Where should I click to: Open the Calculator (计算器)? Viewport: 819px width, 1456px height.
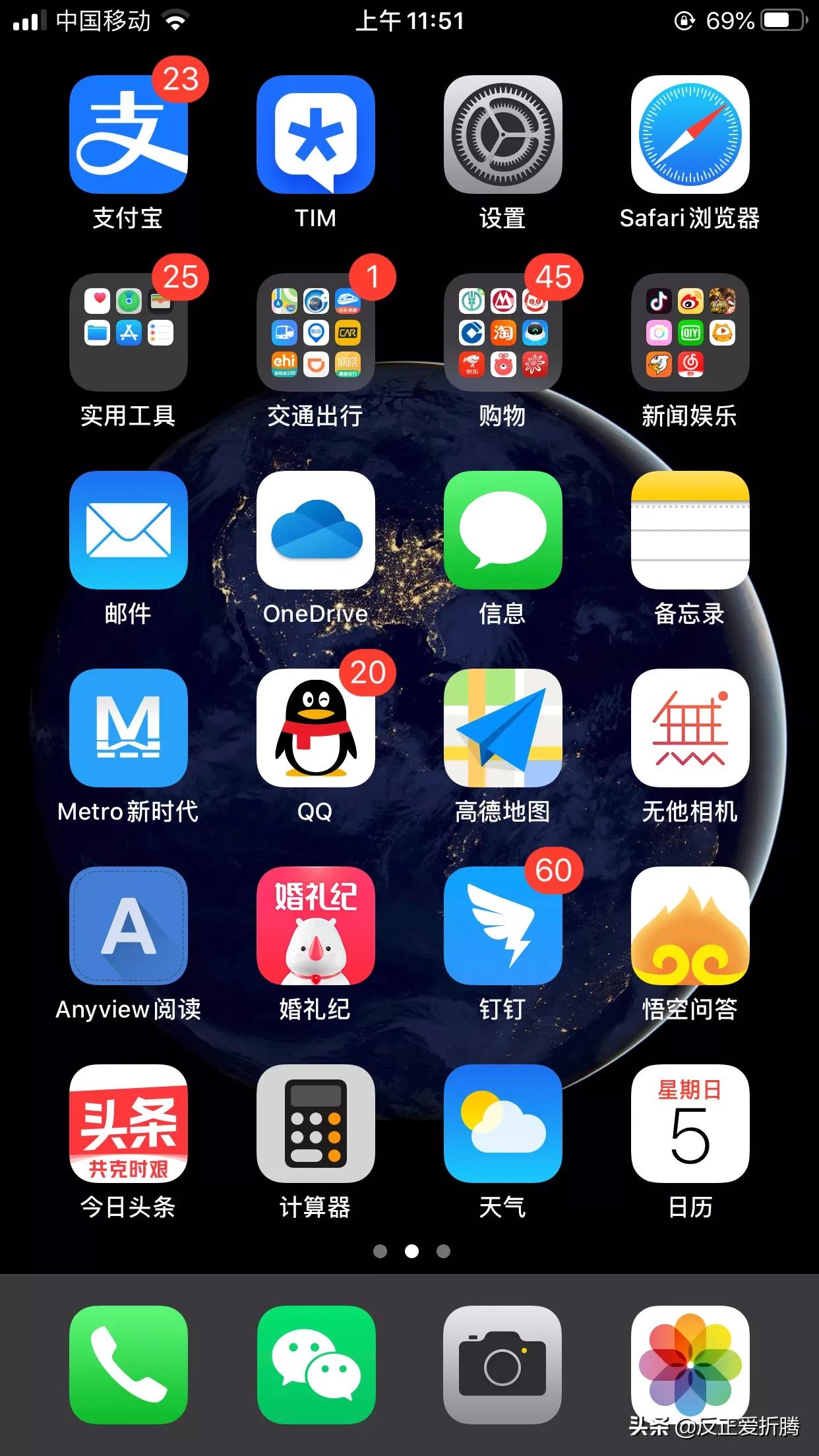pyautogui.click(x=316, y=1124)
